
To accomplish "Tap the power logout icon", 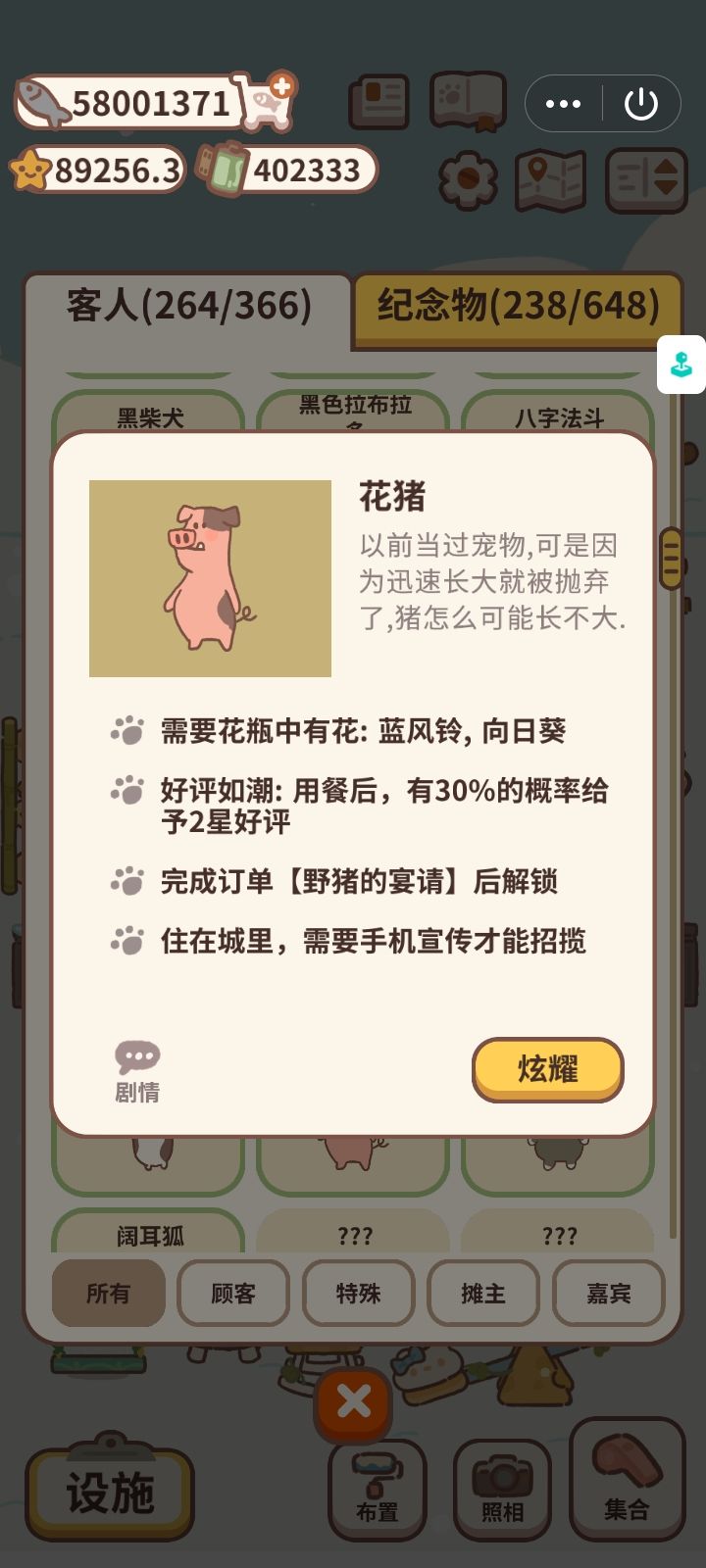I will click(642, 102).
